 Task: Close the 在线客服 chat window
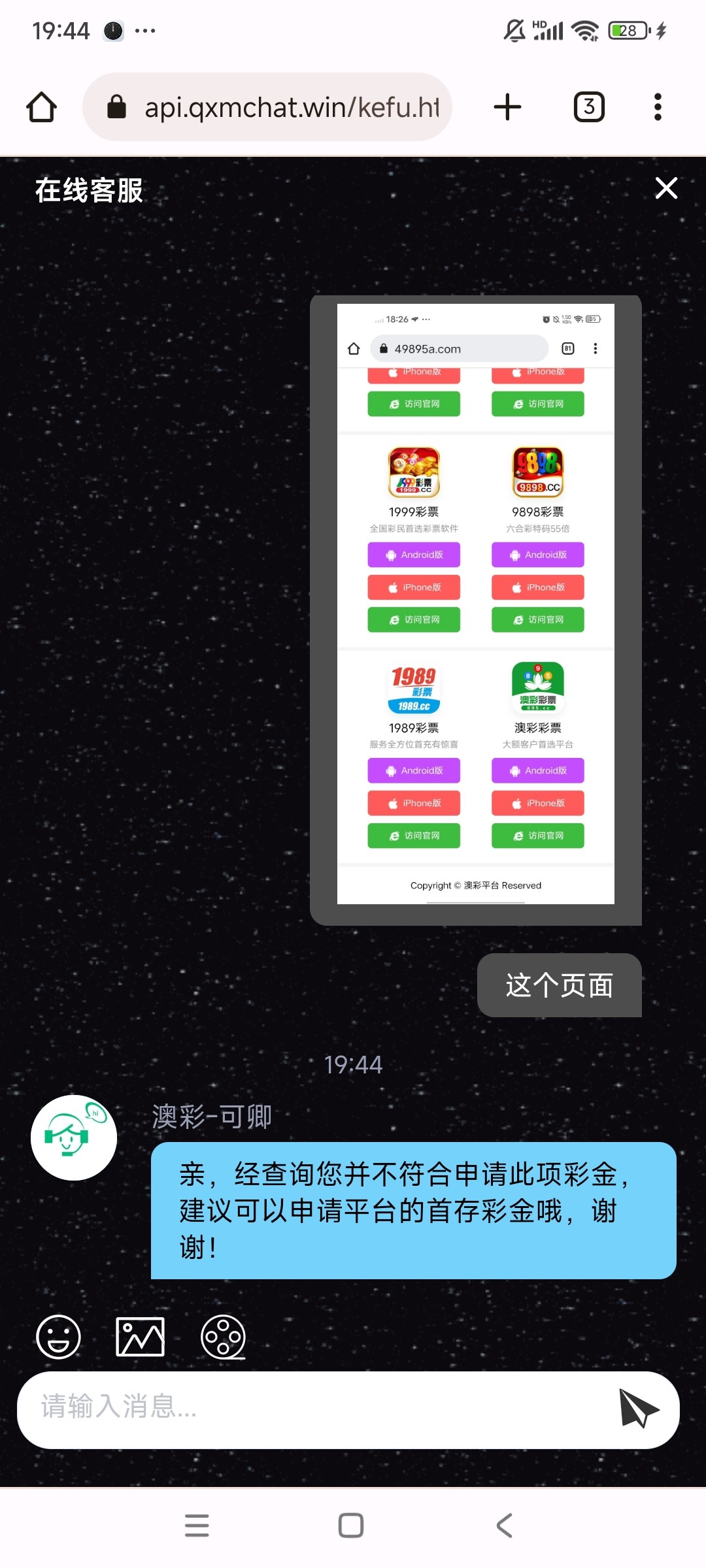665,189
